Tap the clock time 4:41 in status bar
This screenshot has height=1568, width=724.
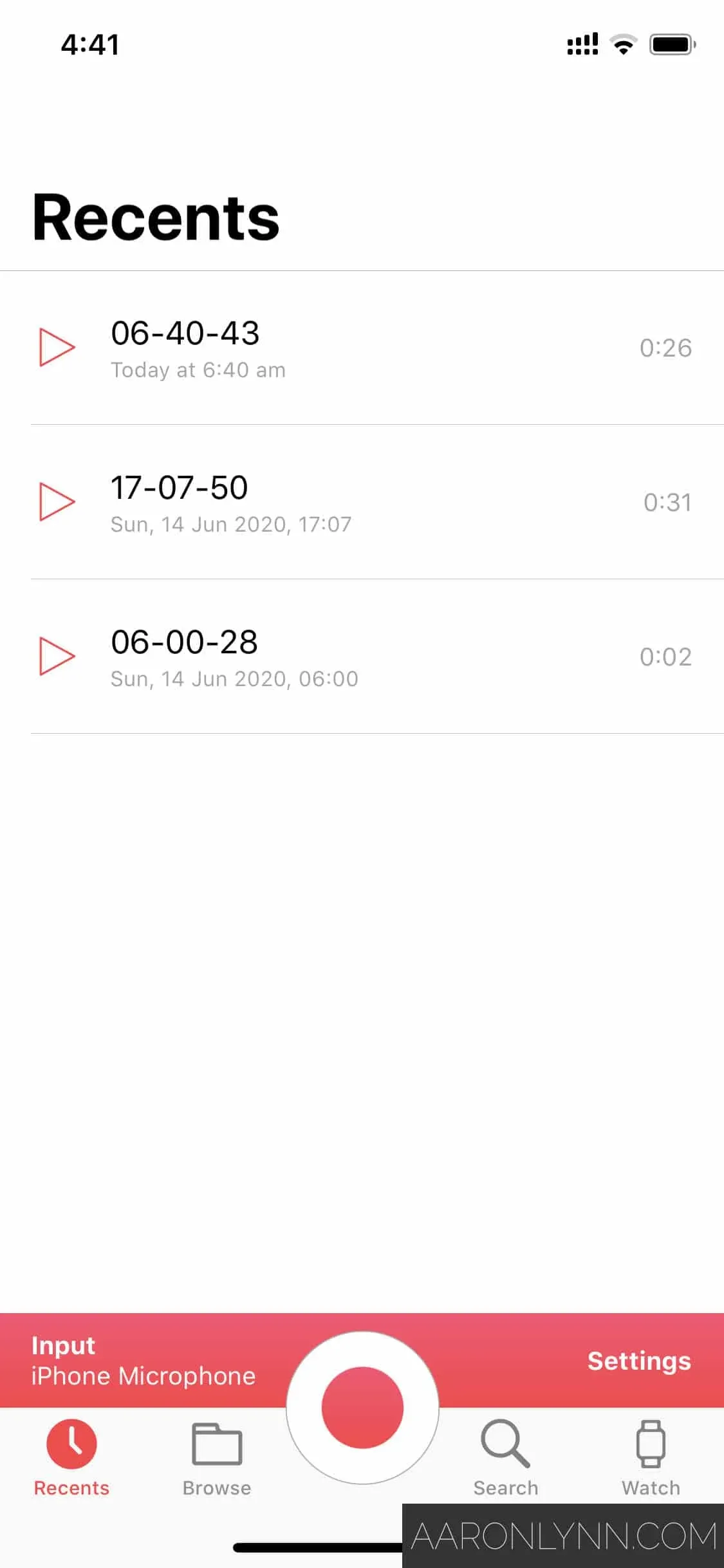tap(90, 44)
